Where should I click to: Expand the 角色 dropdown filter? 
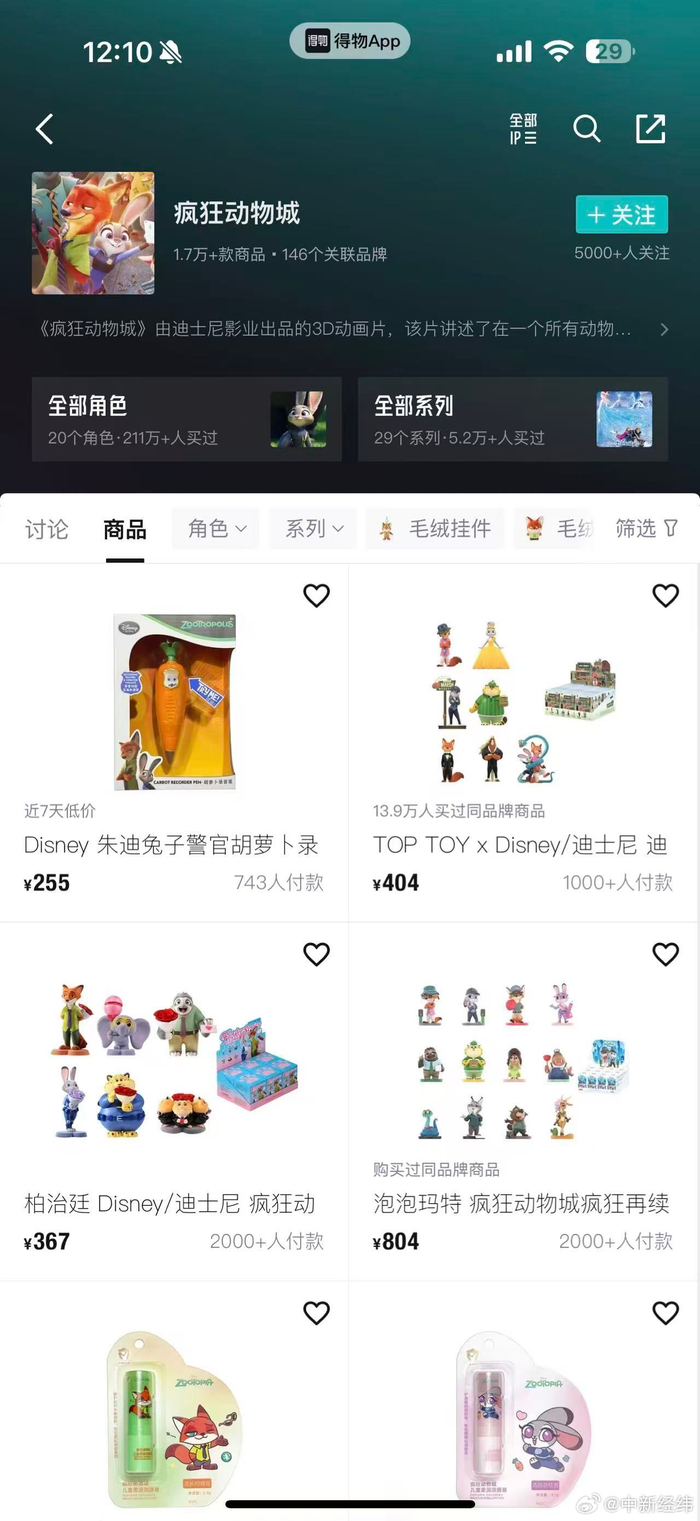[216, 529]
